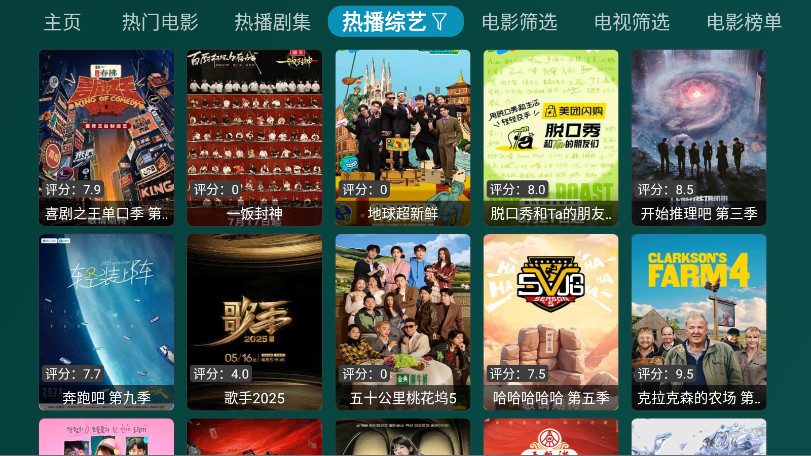Tap the selected 热播综艺 filter tab

pos(395,22)
